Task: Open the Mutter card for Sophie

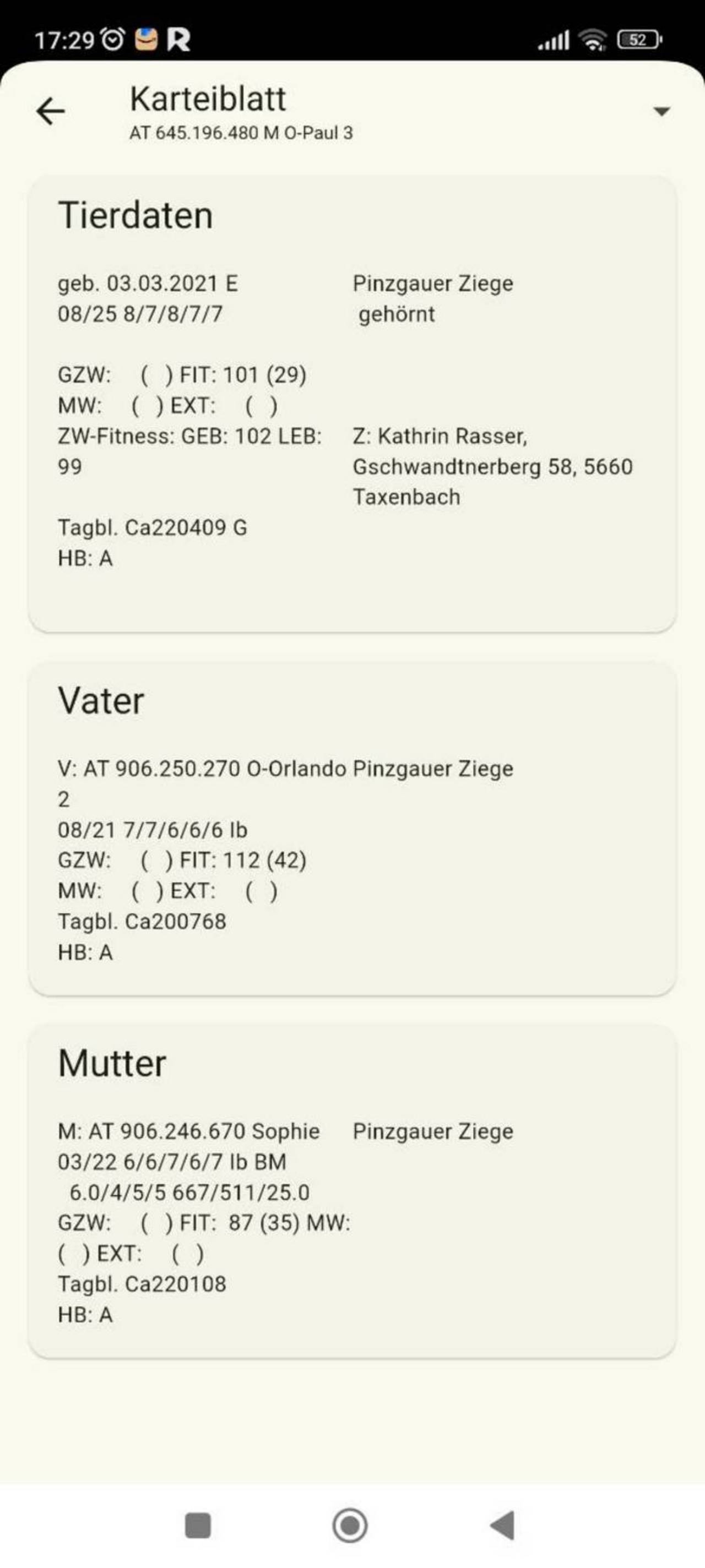Action: point(352,1191)
